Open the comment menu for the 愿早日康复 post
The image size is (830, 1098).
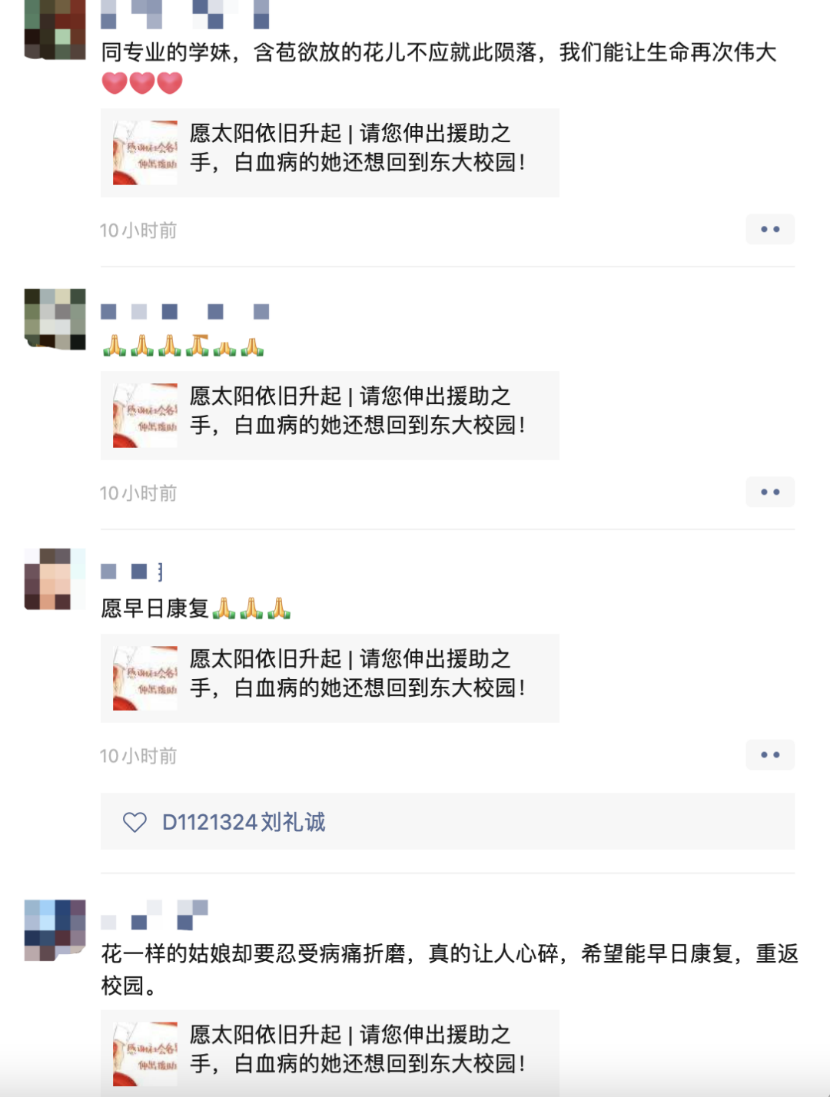point(769,755)
